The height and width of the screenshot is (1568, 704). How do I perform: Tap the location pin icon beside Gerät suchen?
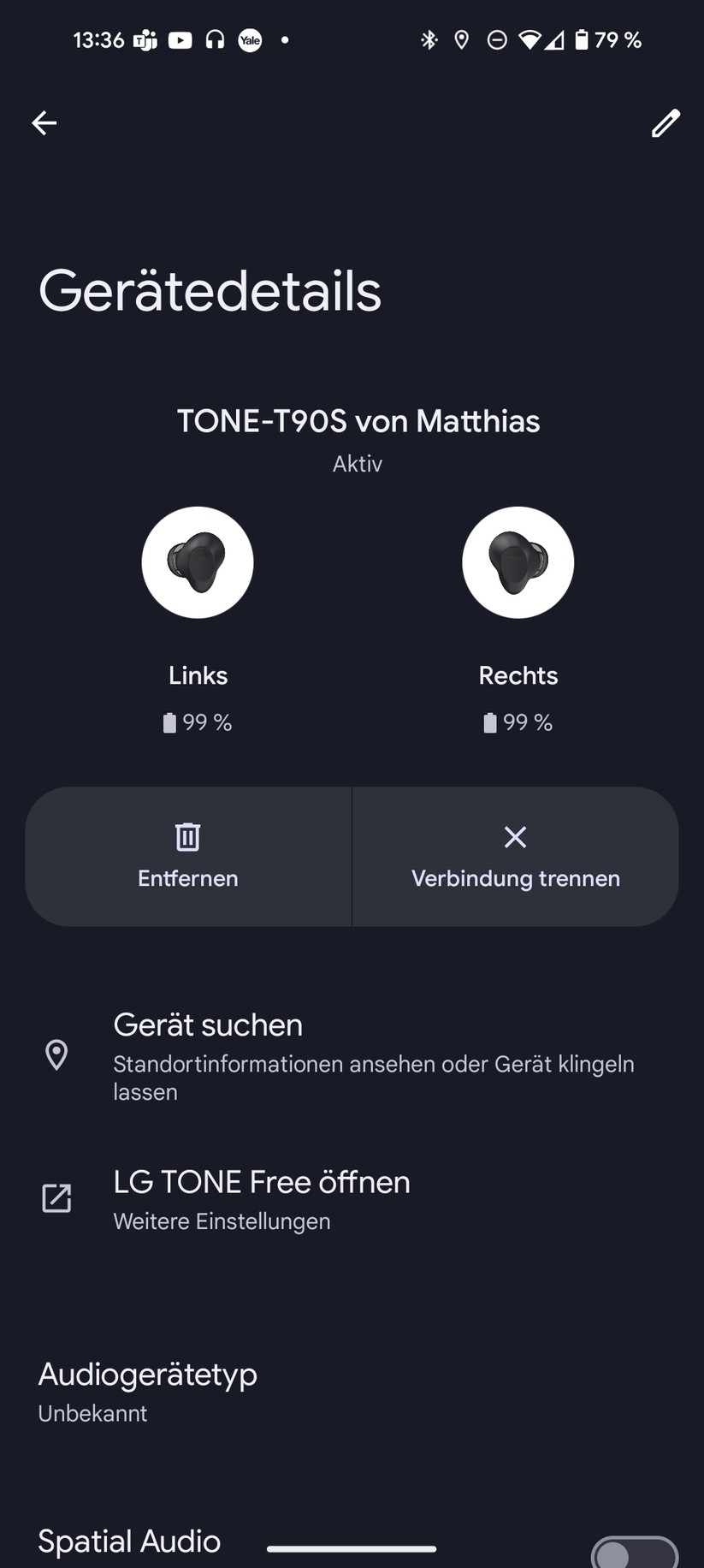click(x=56, y=1055)
